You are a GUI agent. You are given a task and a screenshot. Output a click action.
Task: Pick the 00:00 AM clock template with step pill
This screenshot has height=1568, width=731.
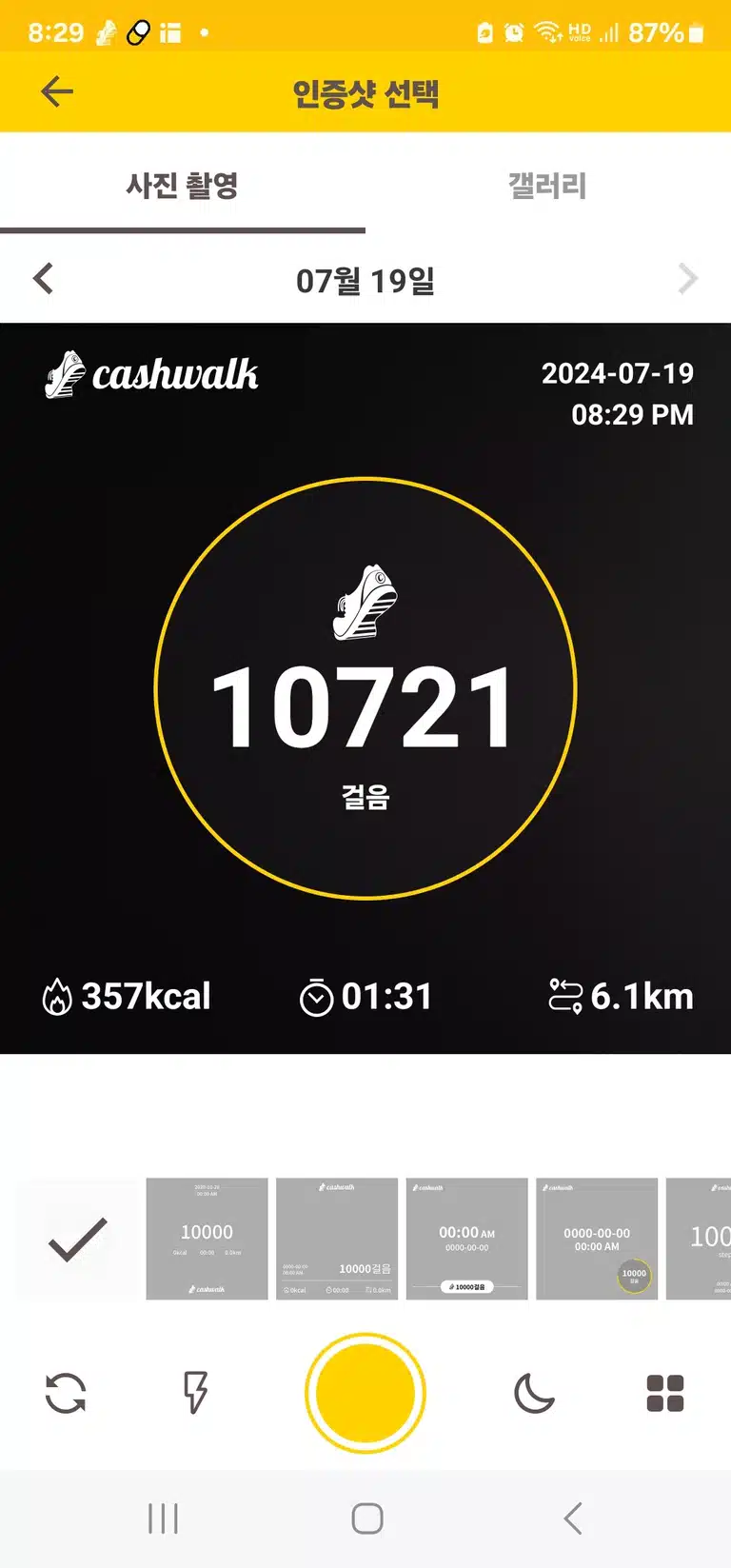[x=466, y=1239]
